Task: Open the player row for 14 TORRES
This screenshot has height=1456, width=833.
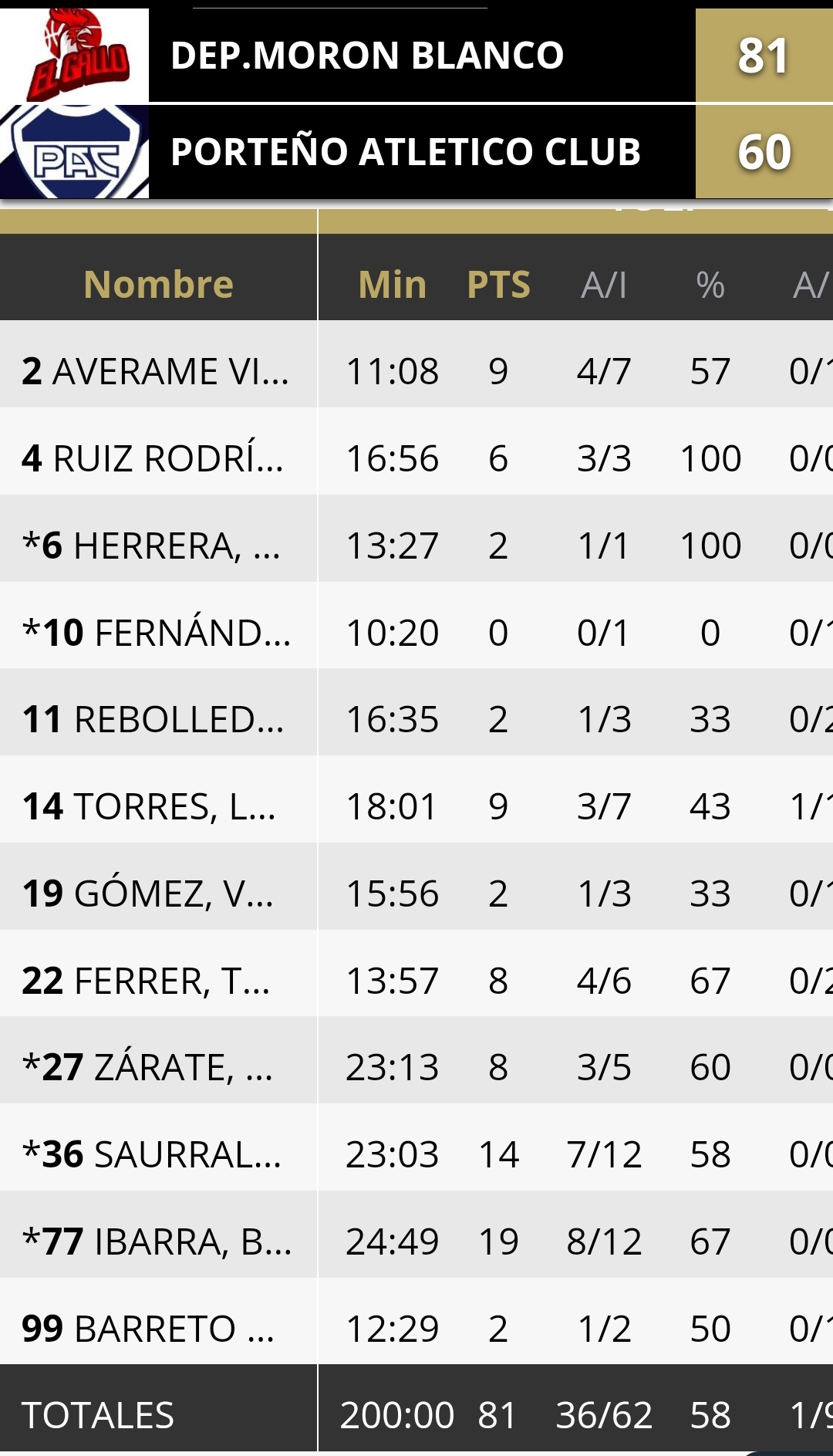Action: pyautogui.click(x=150, y=806)
